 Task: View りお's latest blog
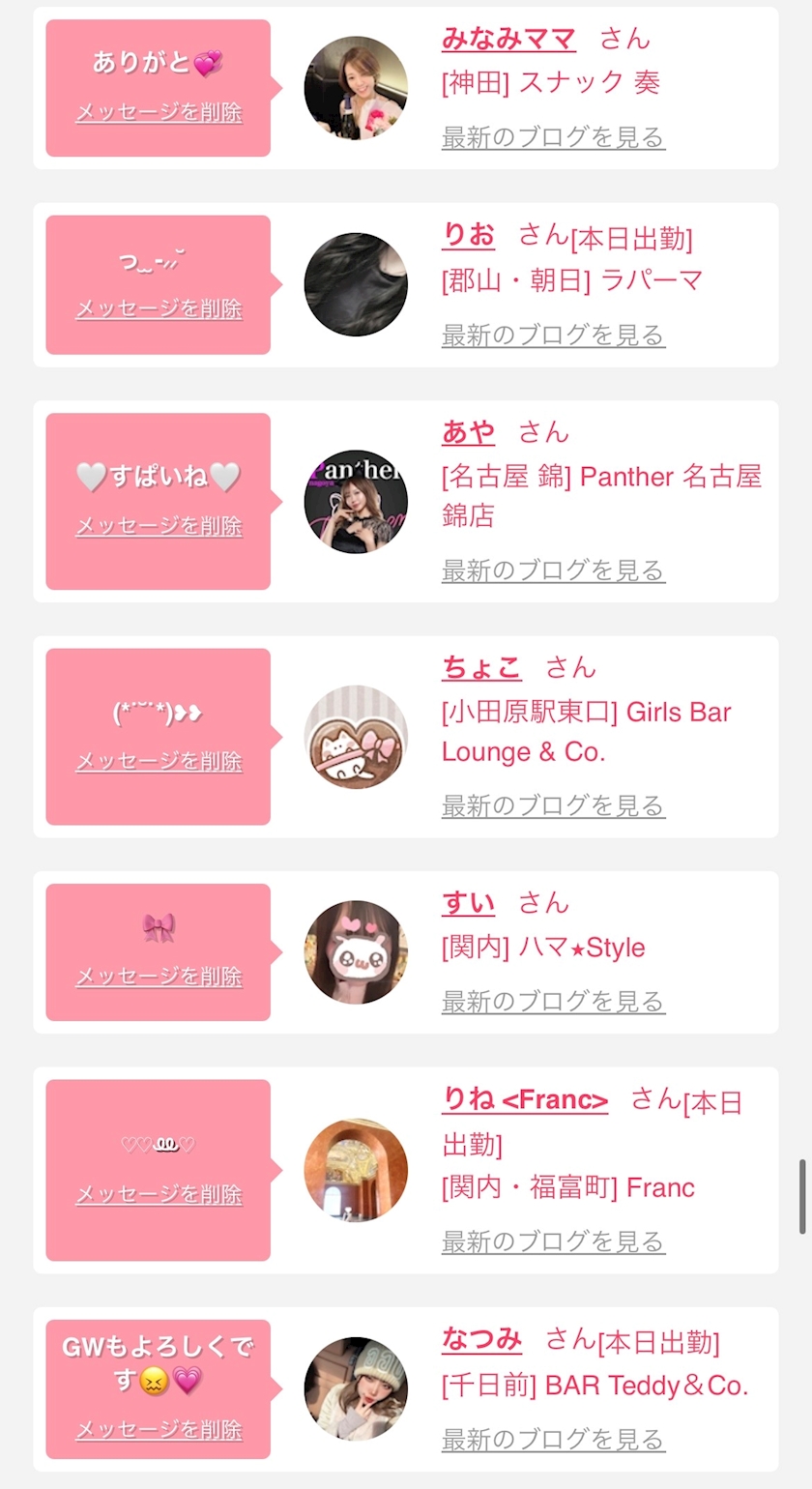(x=553, y=336)
